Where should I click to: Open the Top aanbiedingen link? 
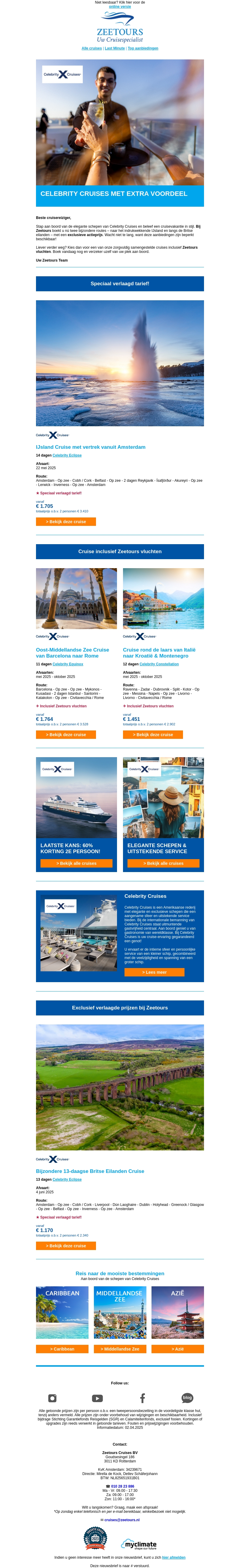142,48
